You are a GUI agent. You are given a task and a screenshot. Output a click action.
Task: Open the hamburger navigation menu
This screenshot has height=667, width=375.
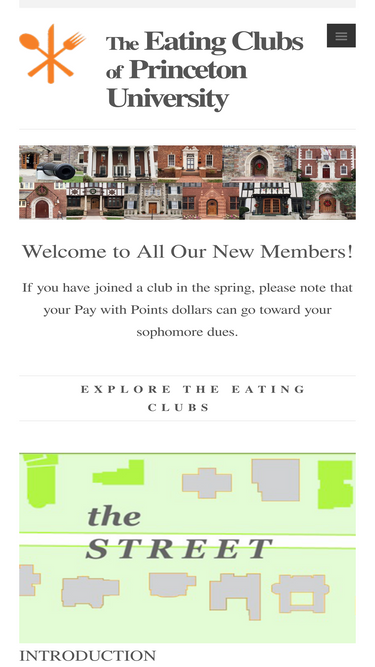(341, 36)
